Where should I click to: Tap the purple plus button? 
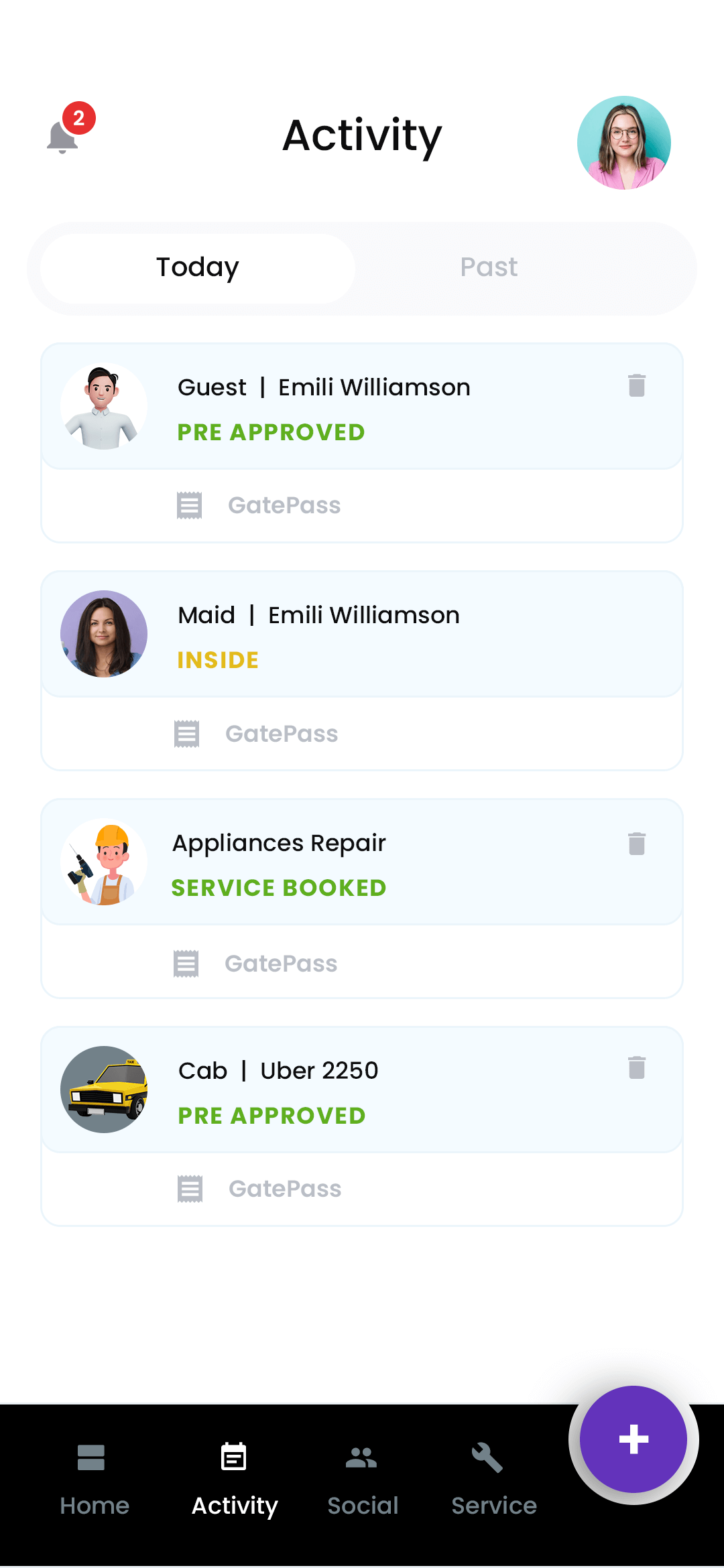633,1438
